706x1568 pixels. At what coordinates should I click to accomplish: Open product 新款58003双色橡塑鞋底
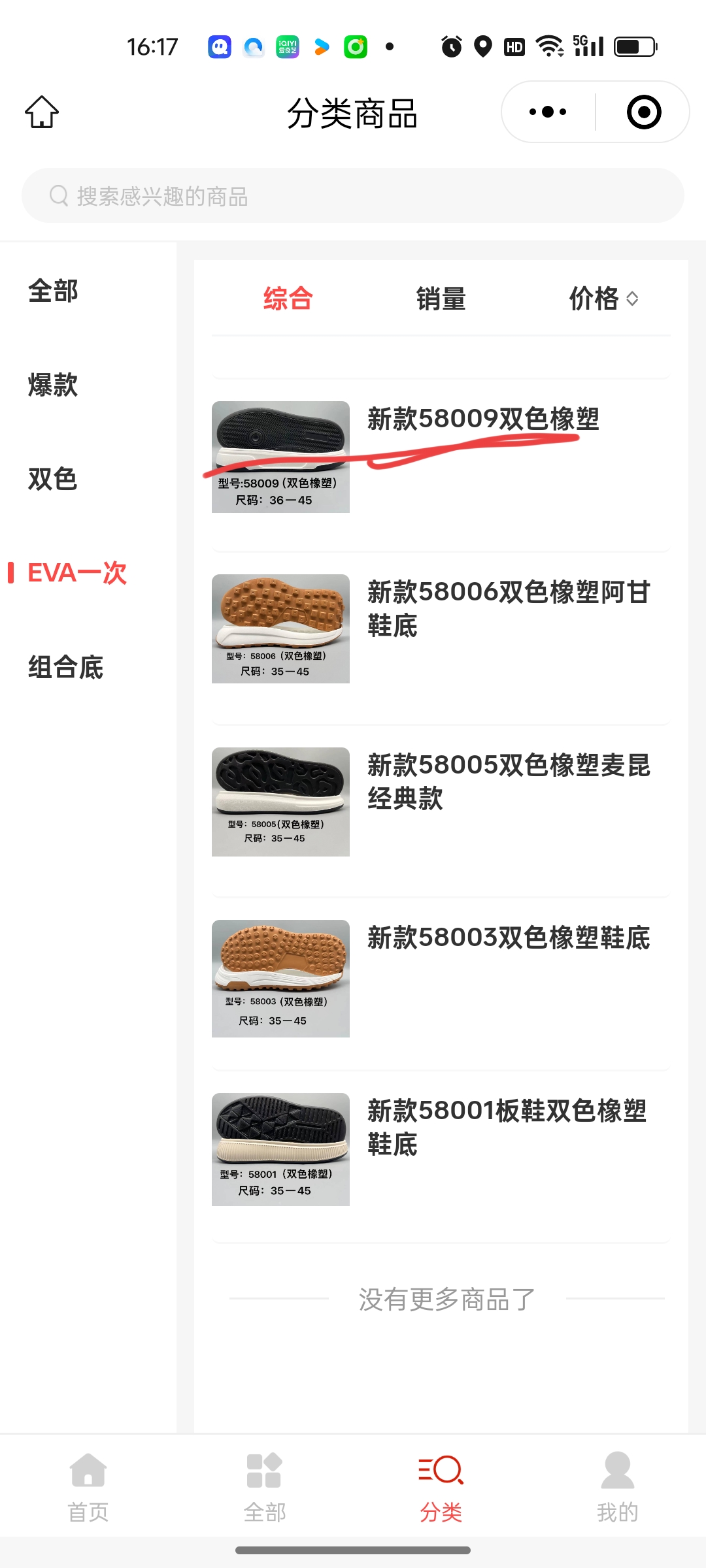pyautogui.click(x=507, y=938)
